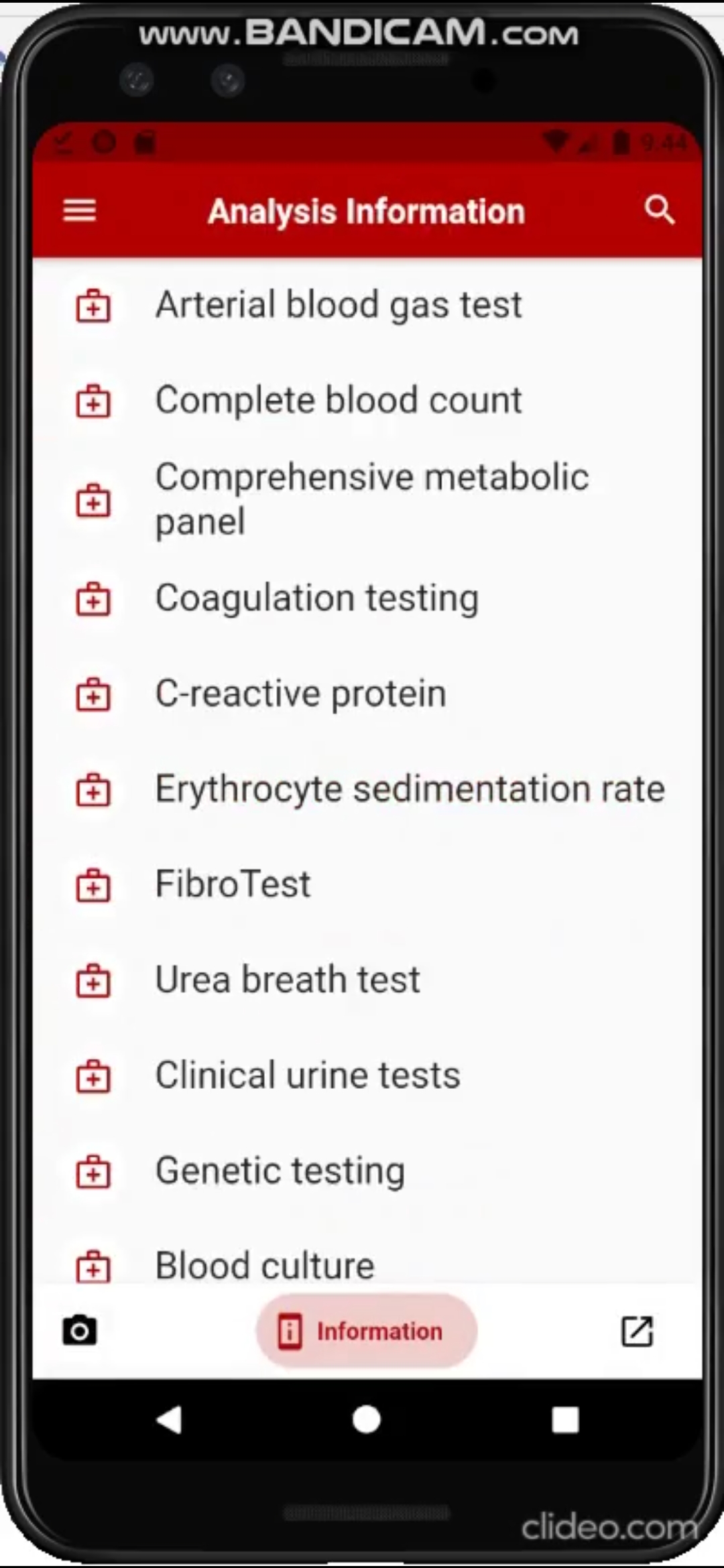
Task: Click the camera icon in the bottom bar
Action: tap(79, 1331)
